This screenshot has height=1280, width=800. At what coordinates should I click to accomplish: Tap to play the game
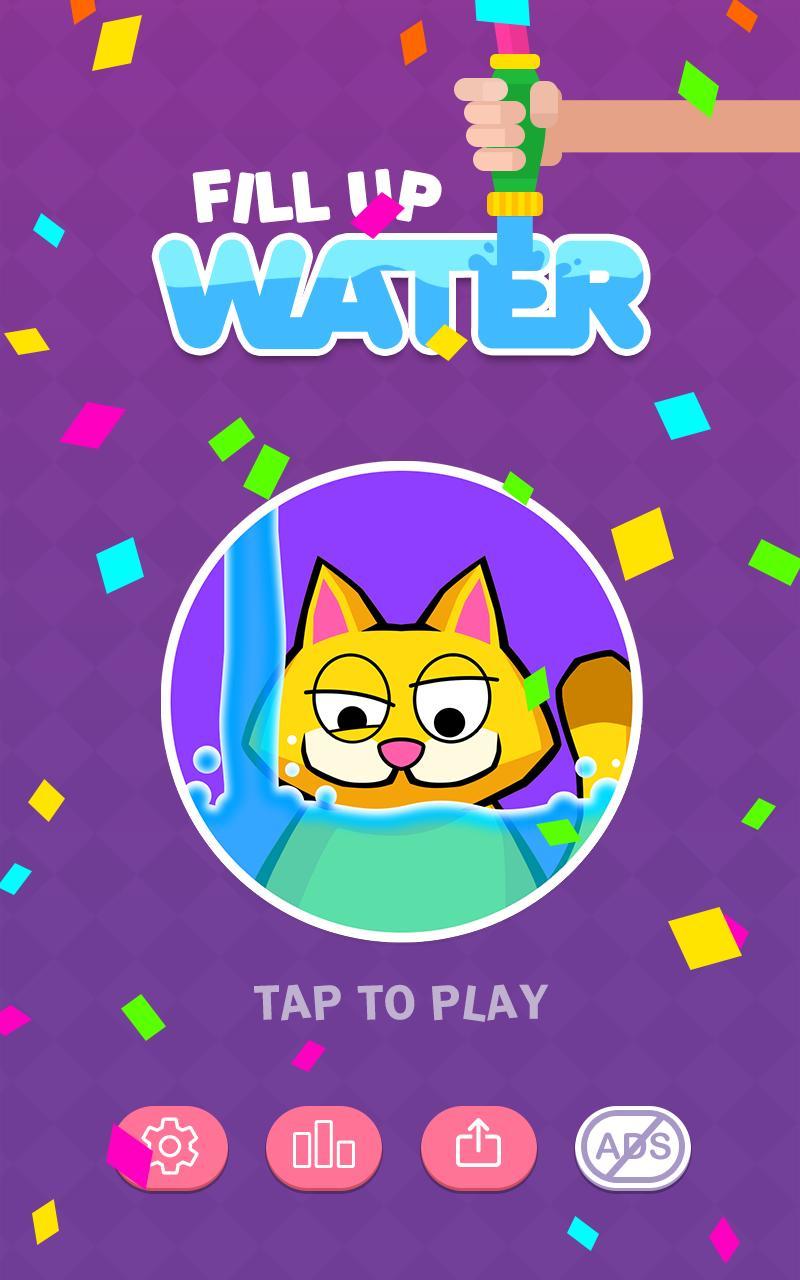tap(400, 1002)
